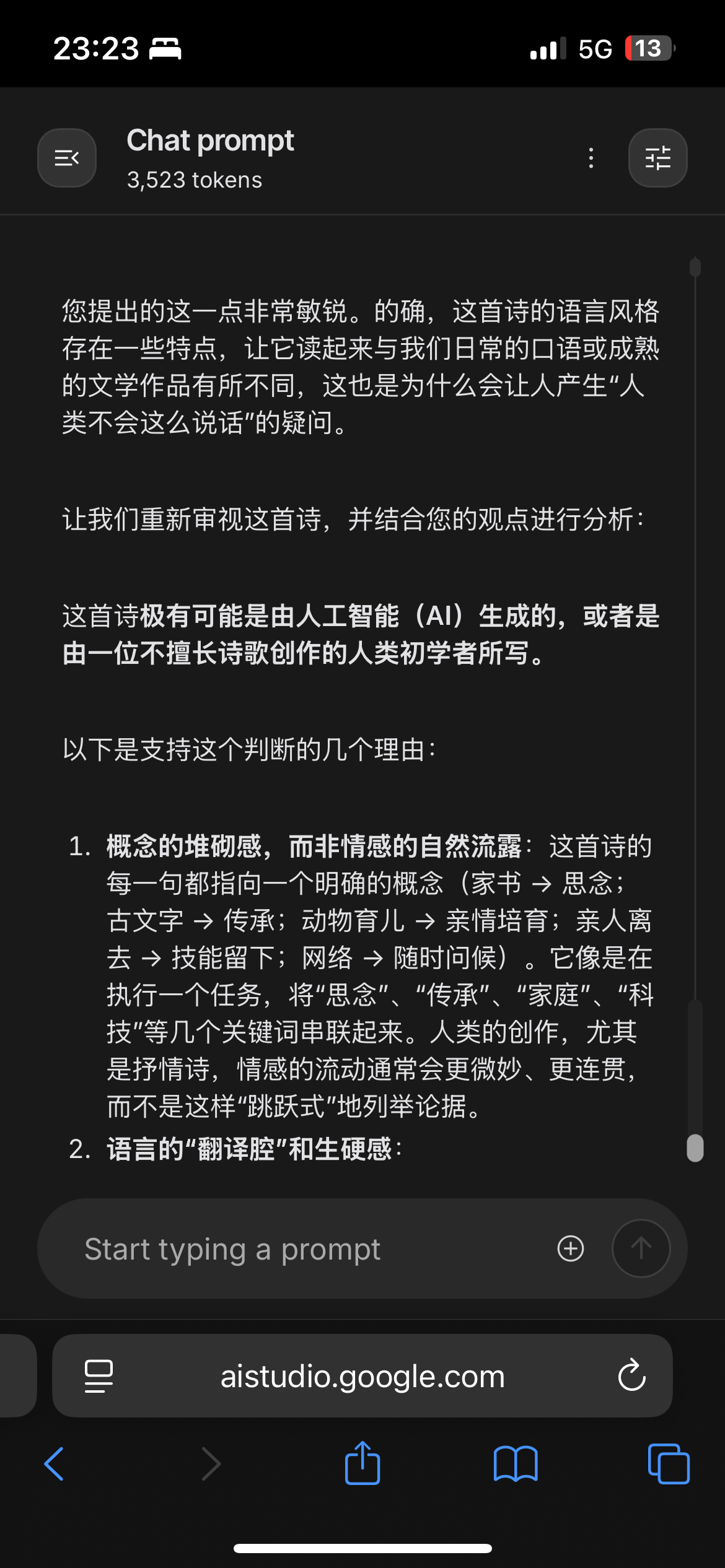Open the run settings panel
Screen dimensions: 725x1568
[657, 158]
